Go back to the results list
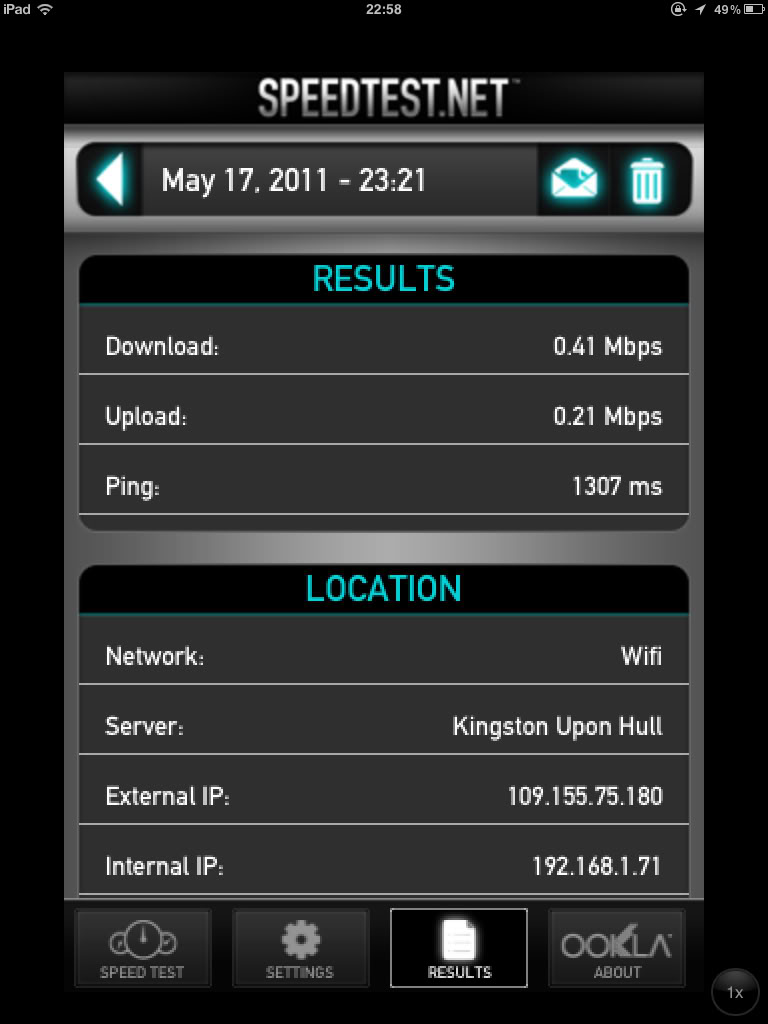This screenshot has width=768, height=1024. click(110, 181)
